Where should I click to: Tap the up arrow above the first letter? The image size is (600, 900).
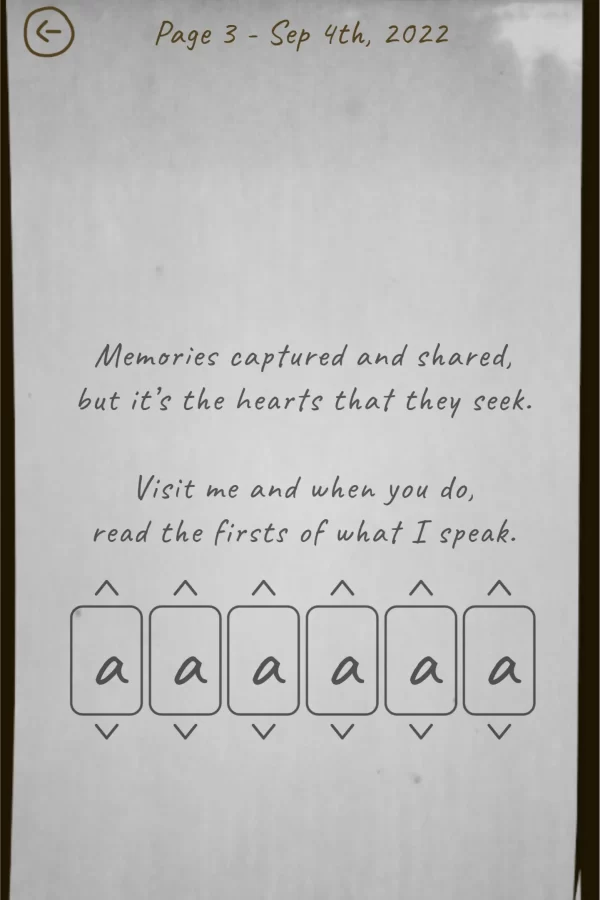pyautogui.click(x=106, y=589)
